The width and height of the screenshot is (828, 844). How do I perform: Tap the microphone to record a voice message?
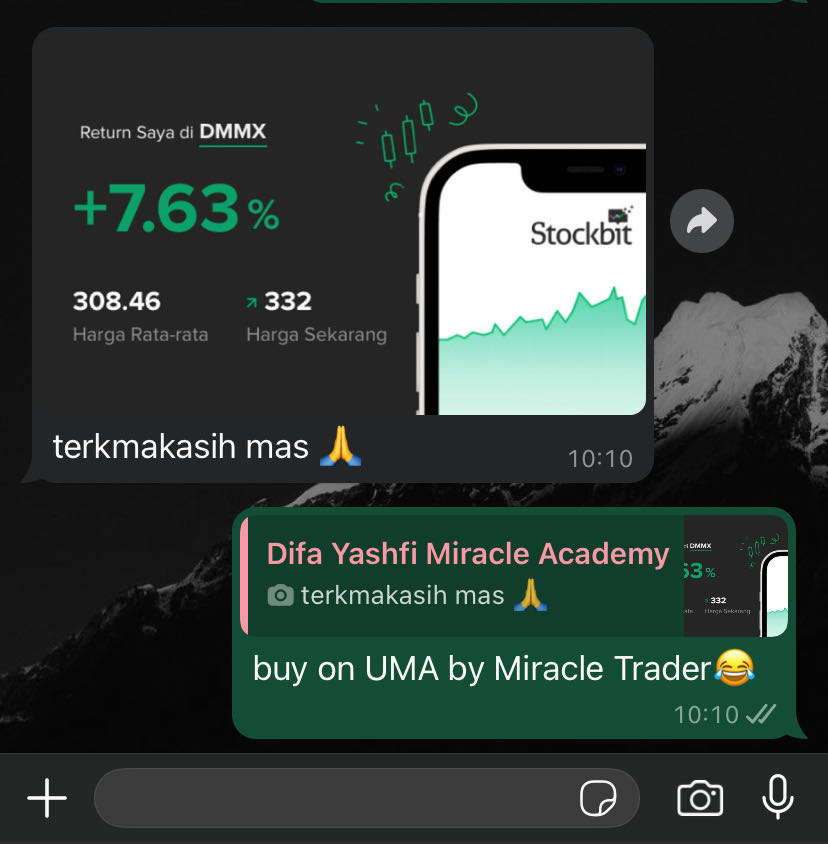[778, 798]
